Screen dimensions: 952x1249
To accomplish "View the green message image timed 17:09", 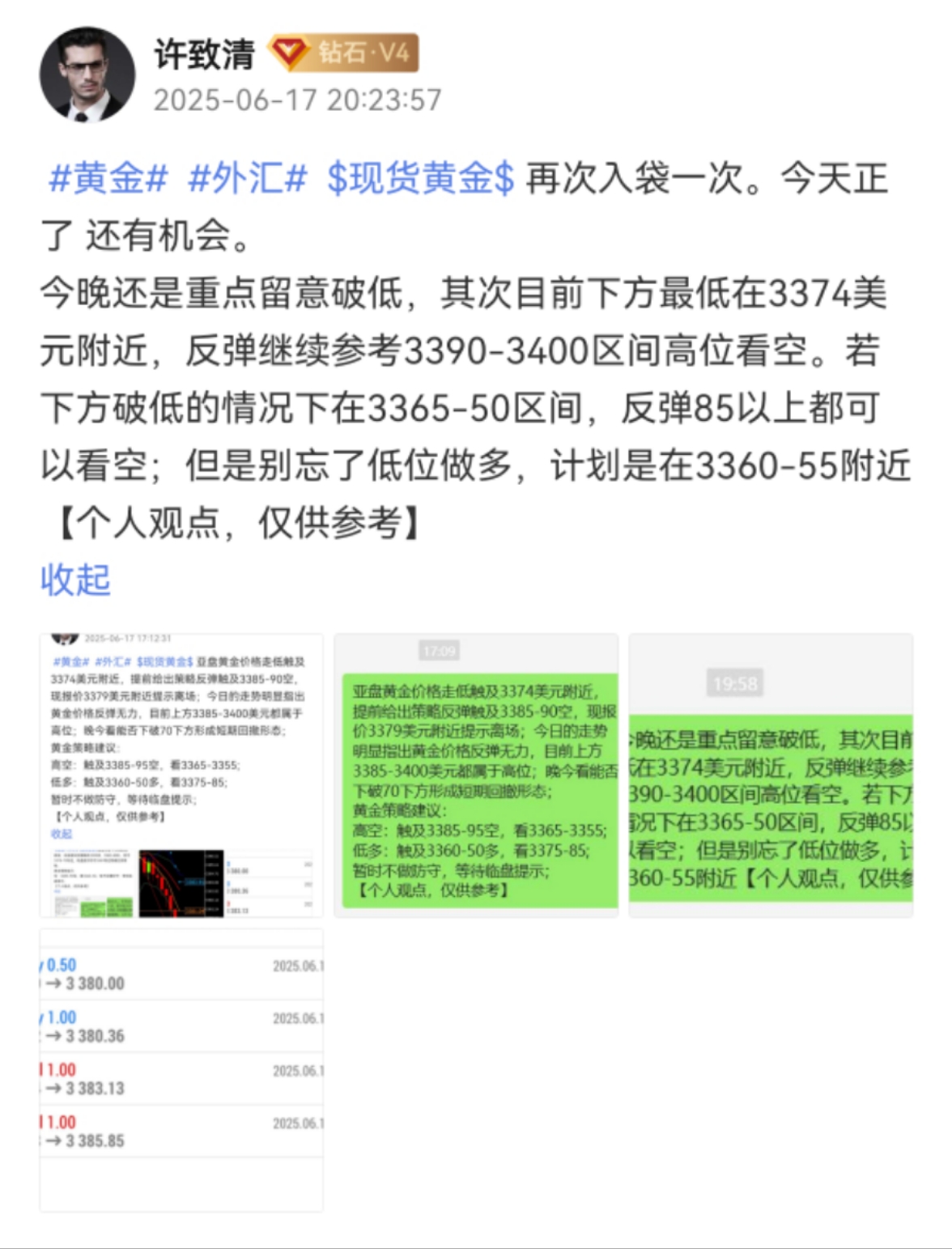I will [476, 775].
